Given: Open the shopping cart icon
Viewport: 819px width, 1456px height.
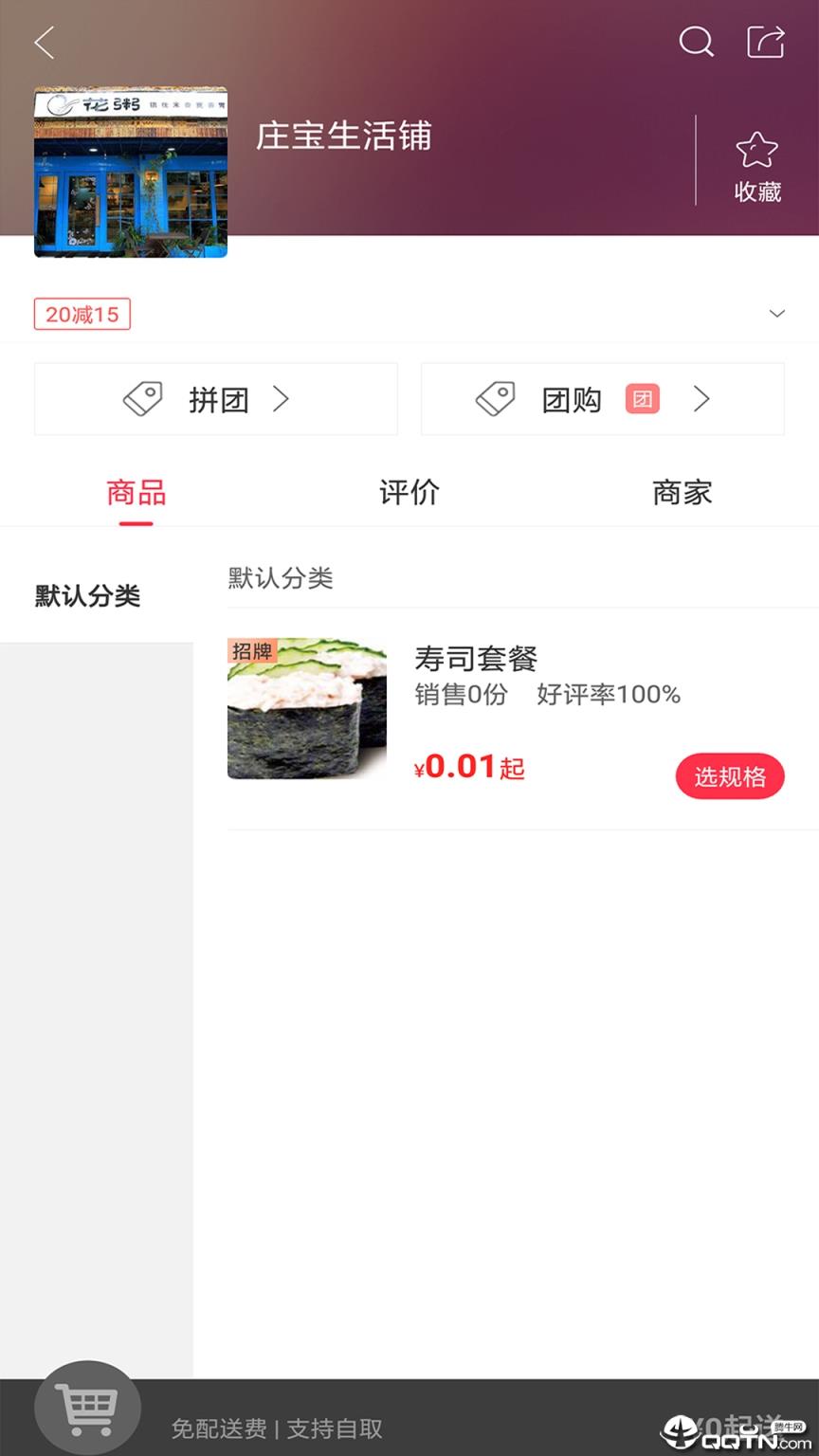Looking at the screenshot, I should tap(87, 1408).
